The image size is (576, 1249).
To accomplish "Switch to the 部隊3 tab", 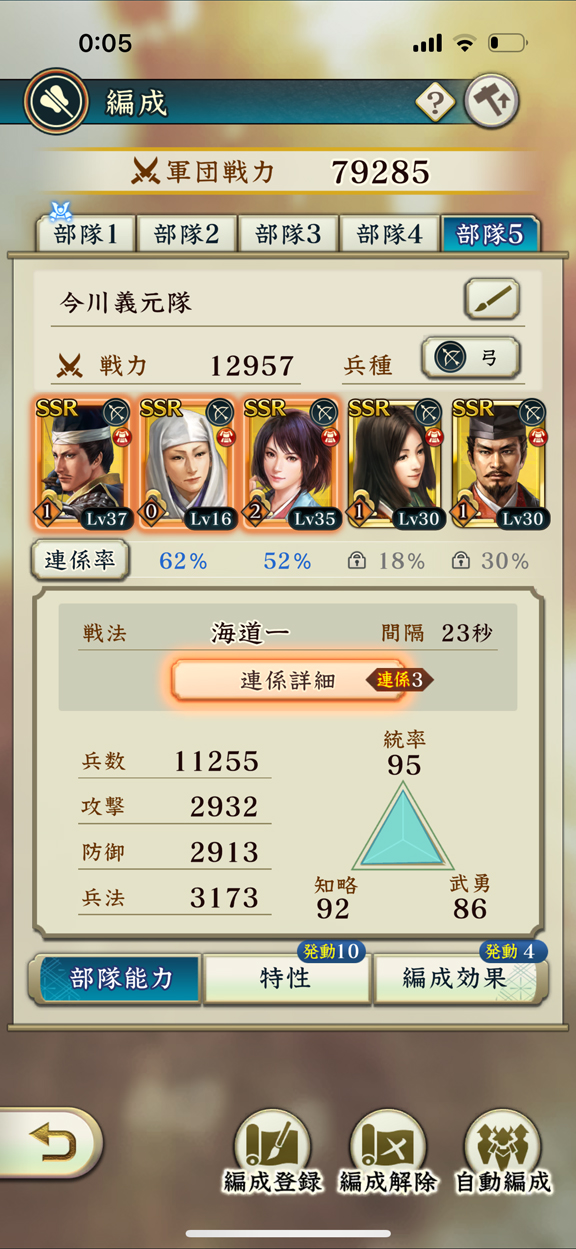I will coord(288,235).
